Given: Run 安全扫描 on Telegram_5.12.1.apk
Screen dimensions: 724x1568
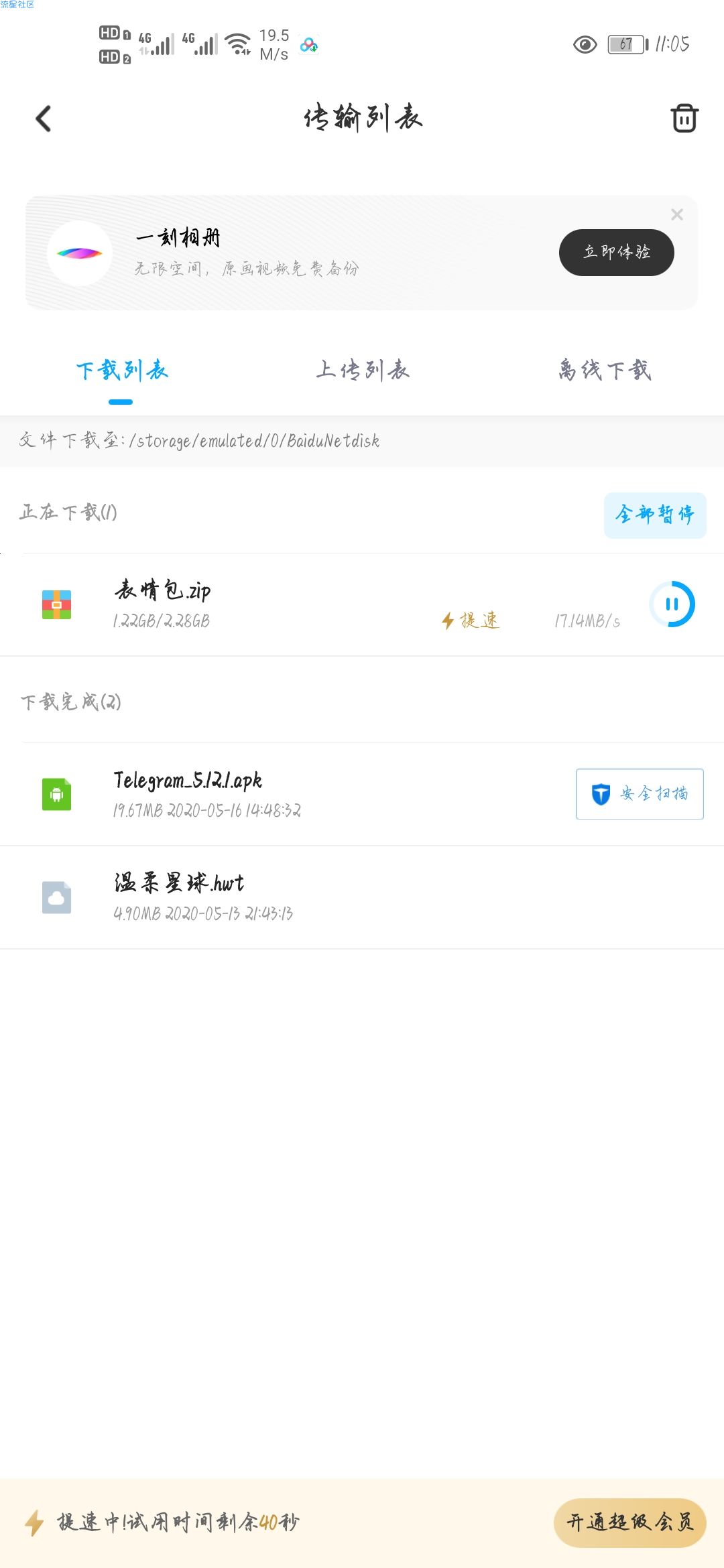Looking at the screenshot, I should 640,794.
